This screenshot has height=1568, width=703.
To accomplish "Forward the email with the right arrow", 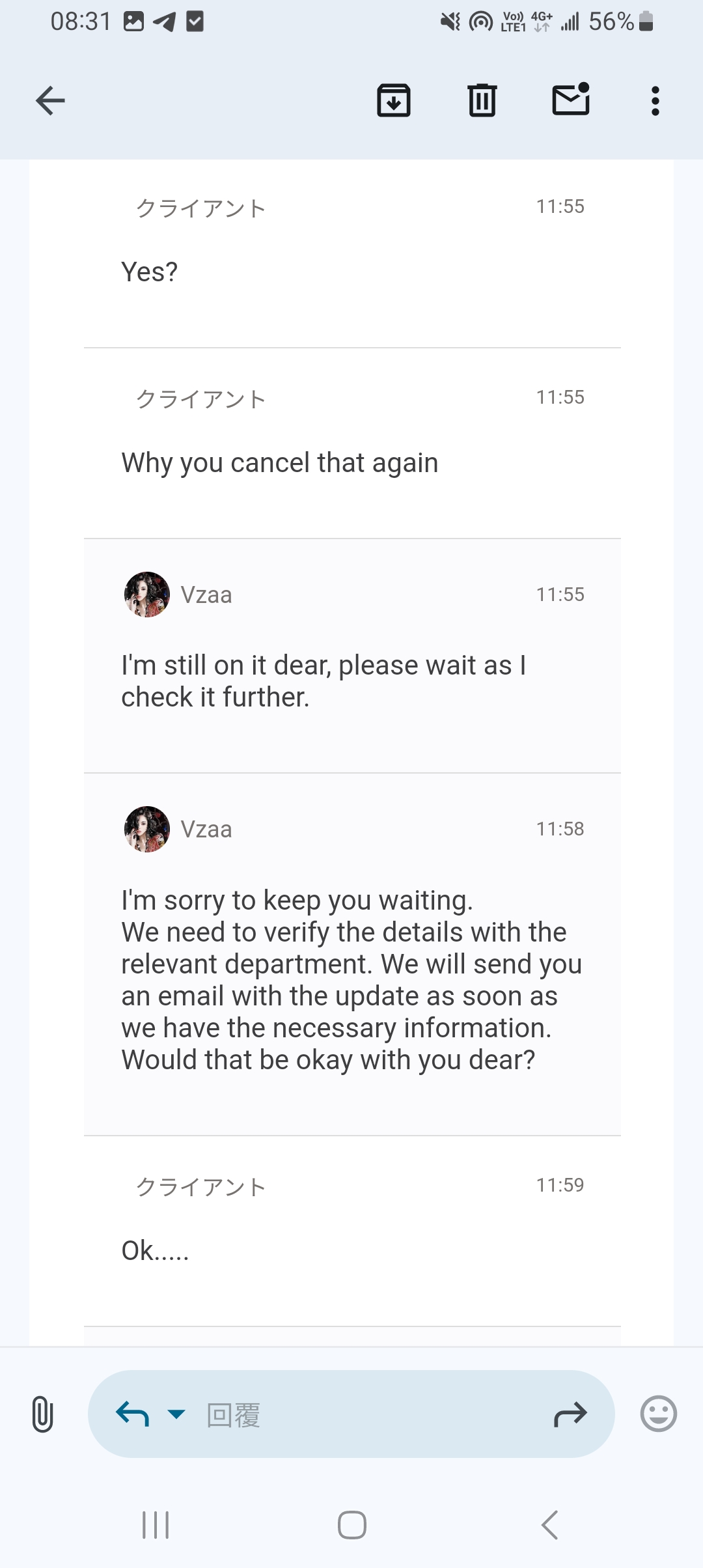I will click(x=570, y=1414).
